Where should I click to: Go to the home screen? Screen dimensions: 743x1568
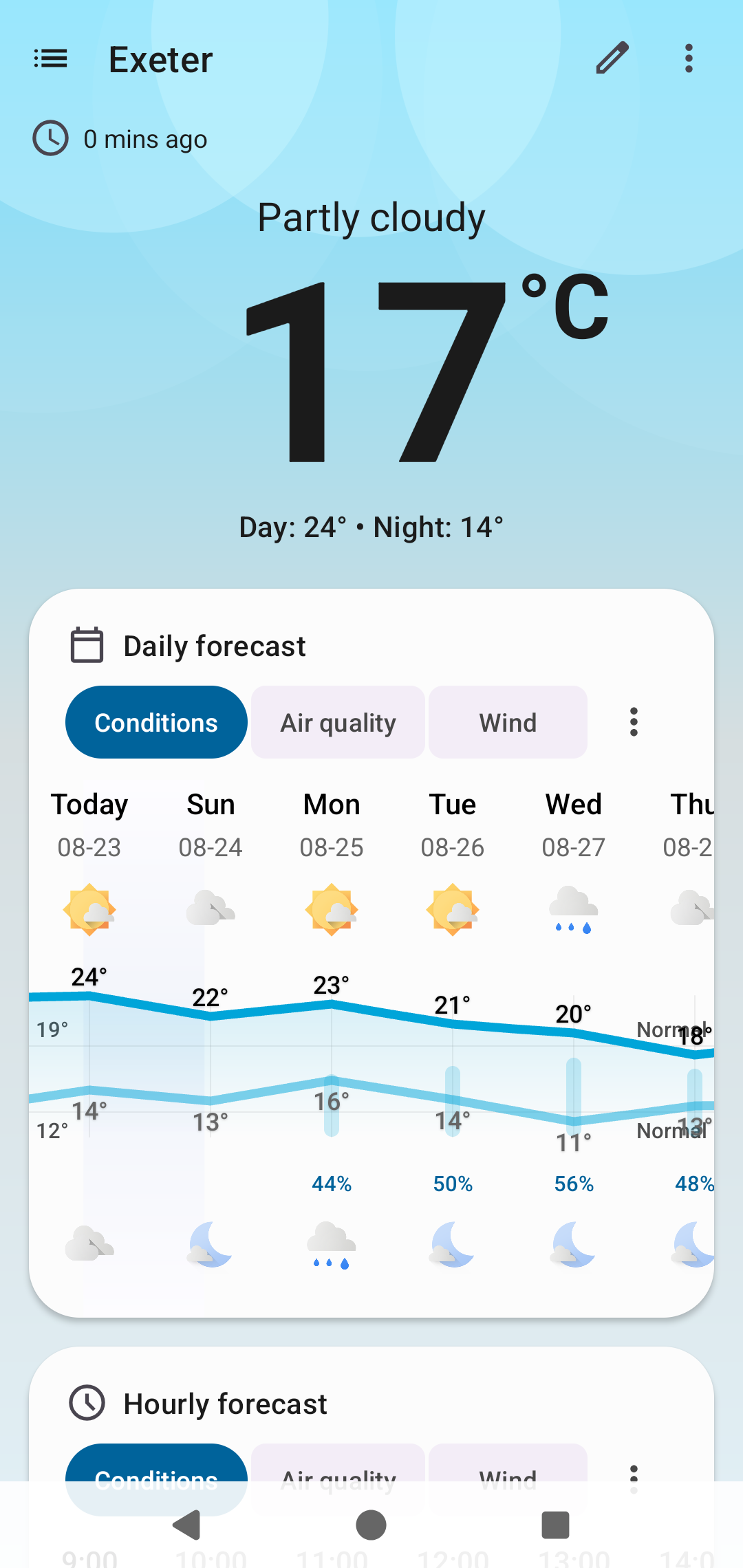click(371, 1525)
